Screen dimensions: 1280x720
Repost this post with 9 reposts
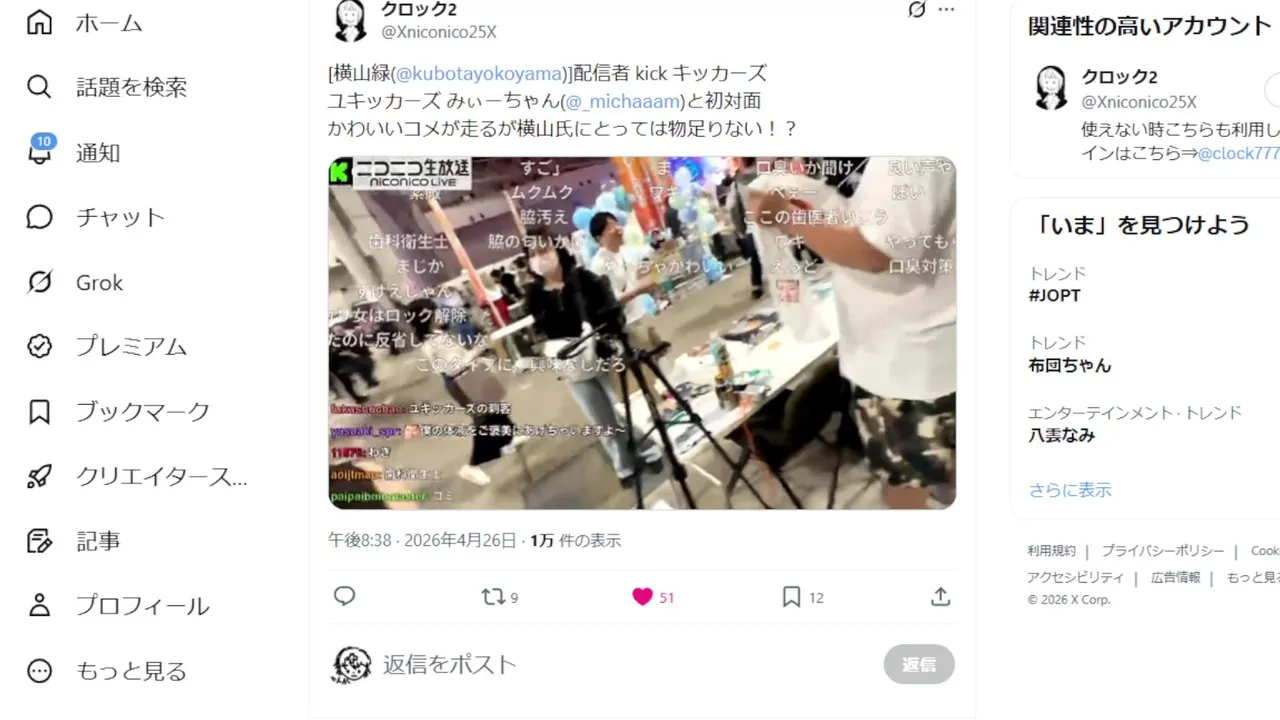494,597
